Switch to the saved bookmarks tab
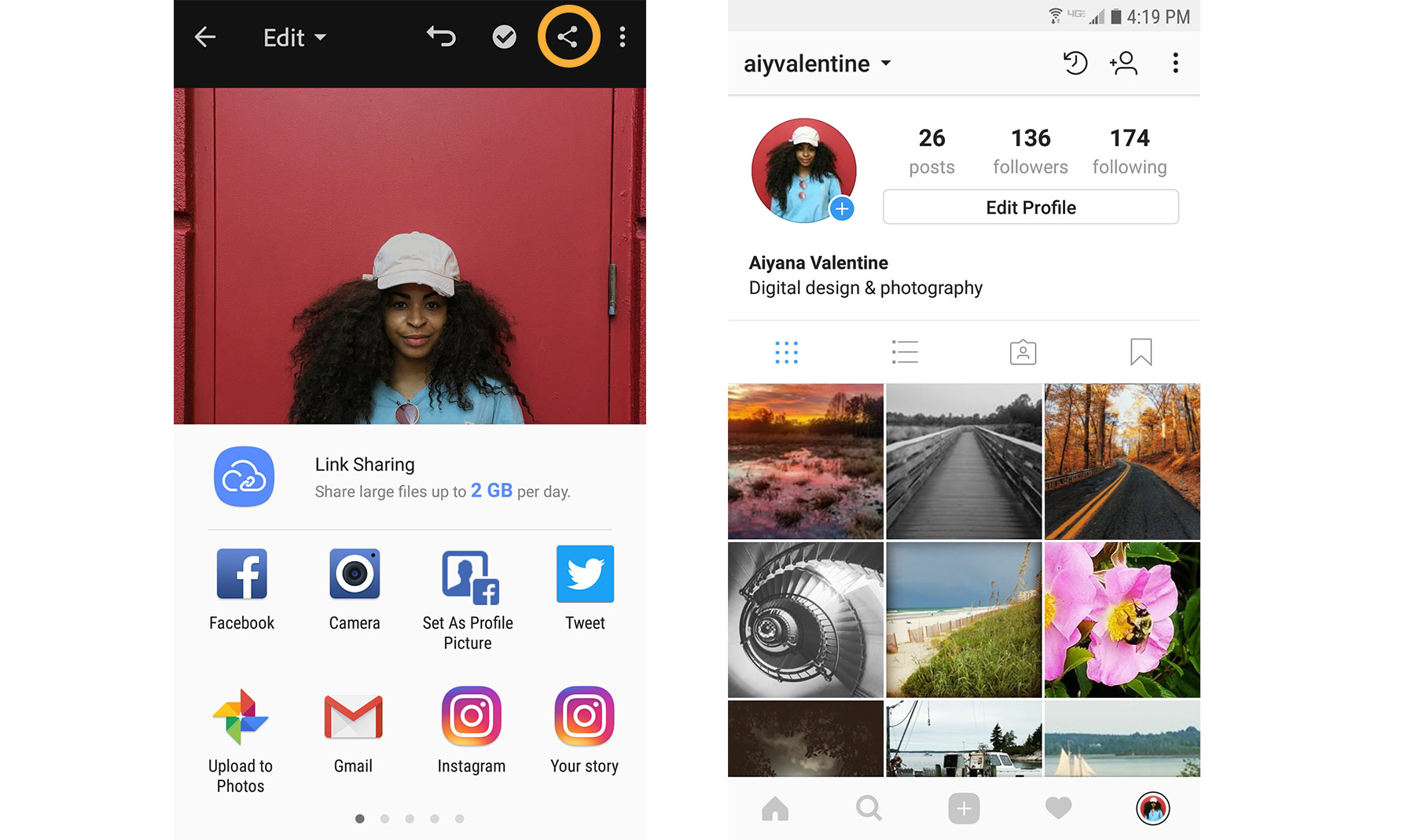1415x840 pixels. [1141, 352]
